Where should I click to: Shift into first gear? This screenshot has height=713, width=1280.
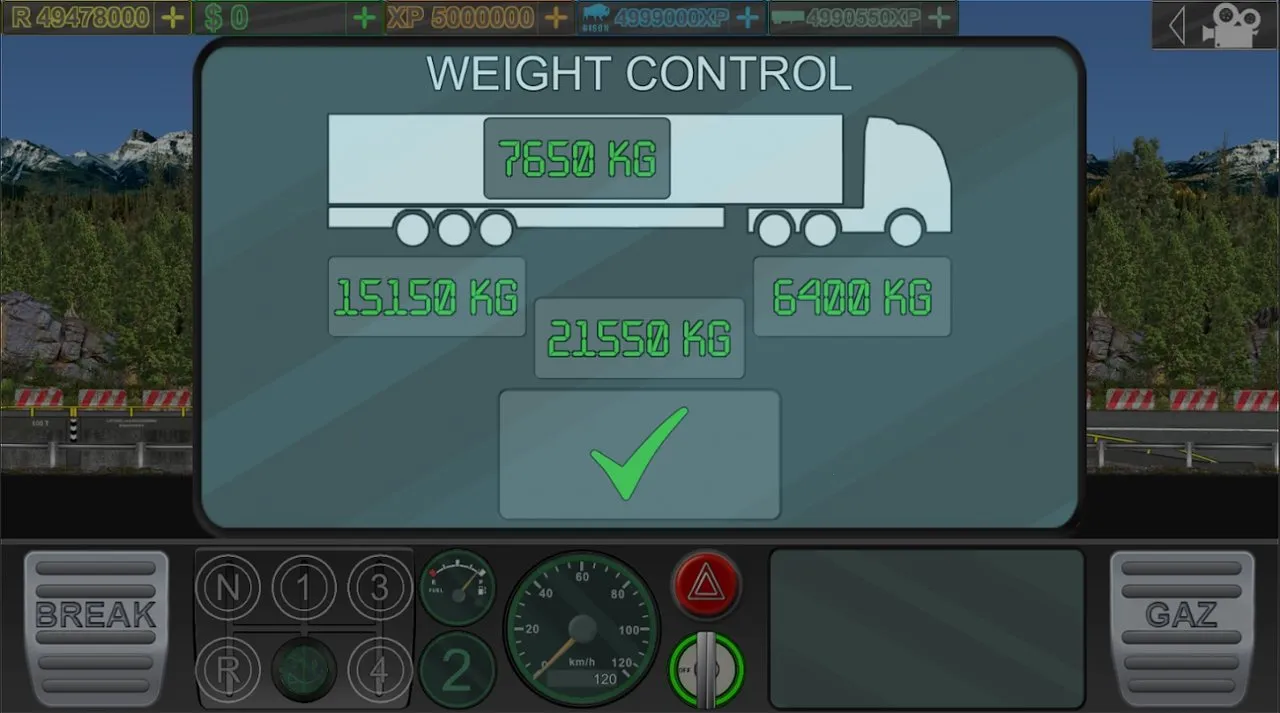click(x=304, y=588)
